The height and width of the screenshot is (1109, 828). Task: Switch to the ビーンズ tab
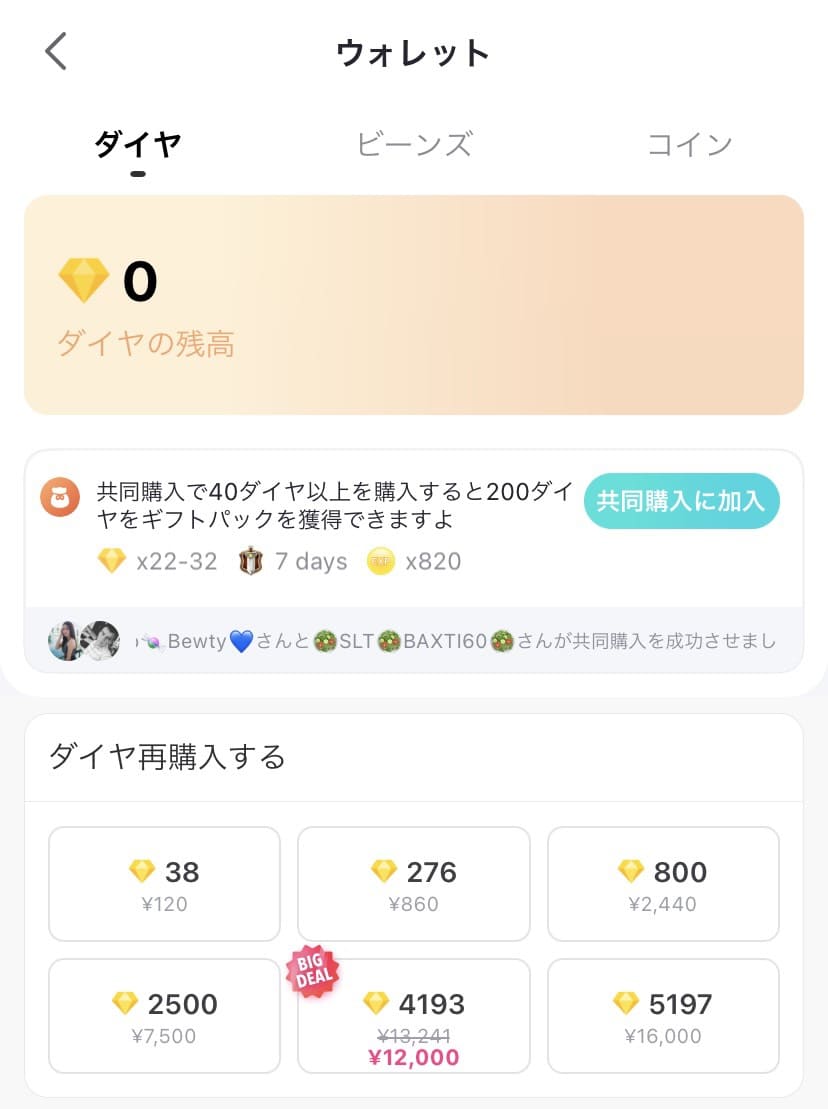(x=414, y=144)
